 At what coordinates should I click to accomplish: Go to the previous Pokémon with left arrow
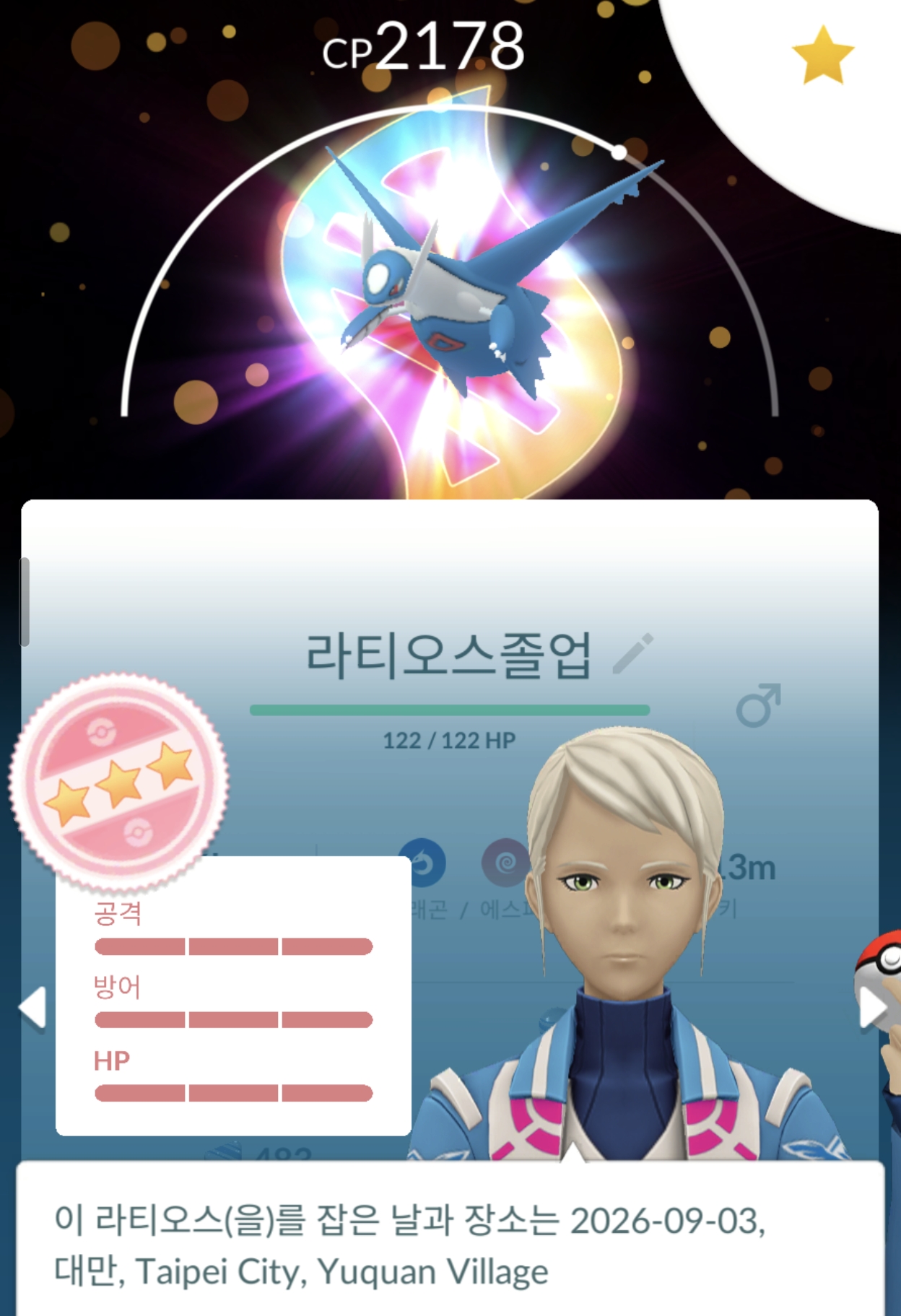32,1006
